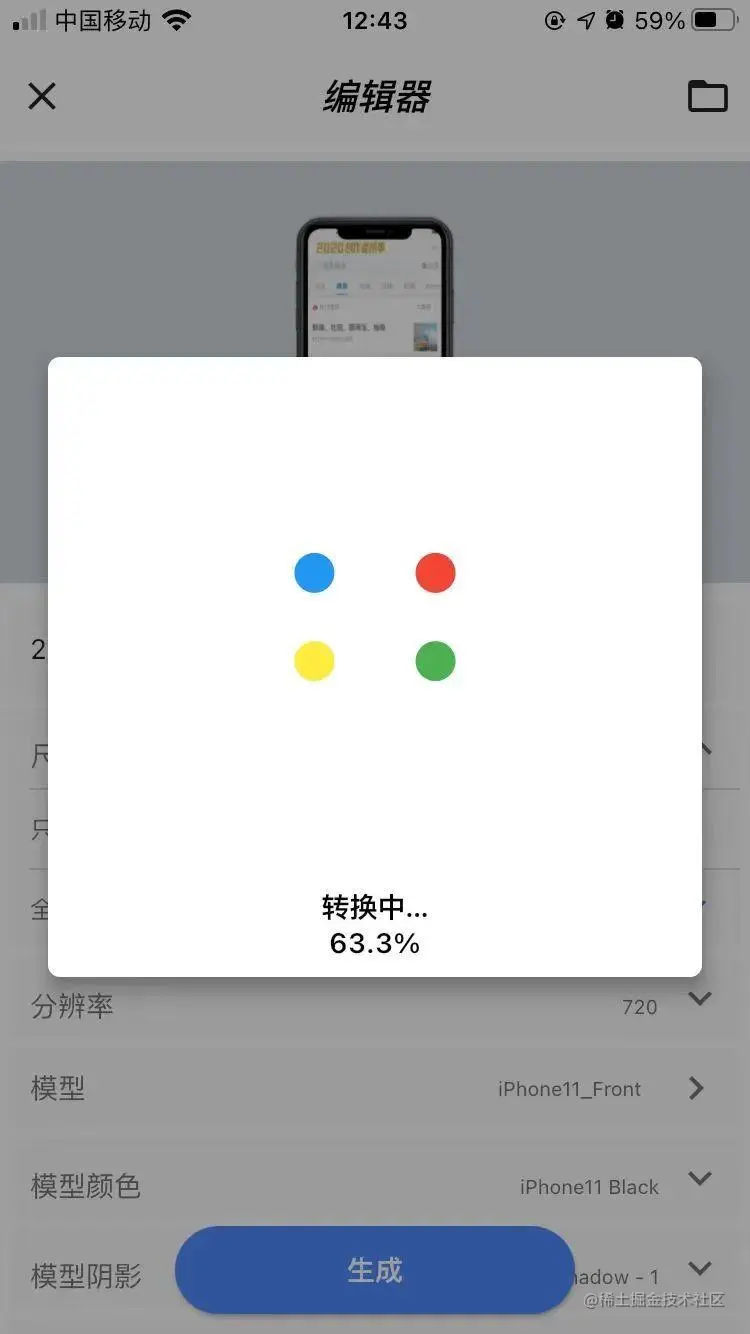Tap the 生成 generate button
This screenshot has width=750, height=1334.
[x=374, y=1270]
